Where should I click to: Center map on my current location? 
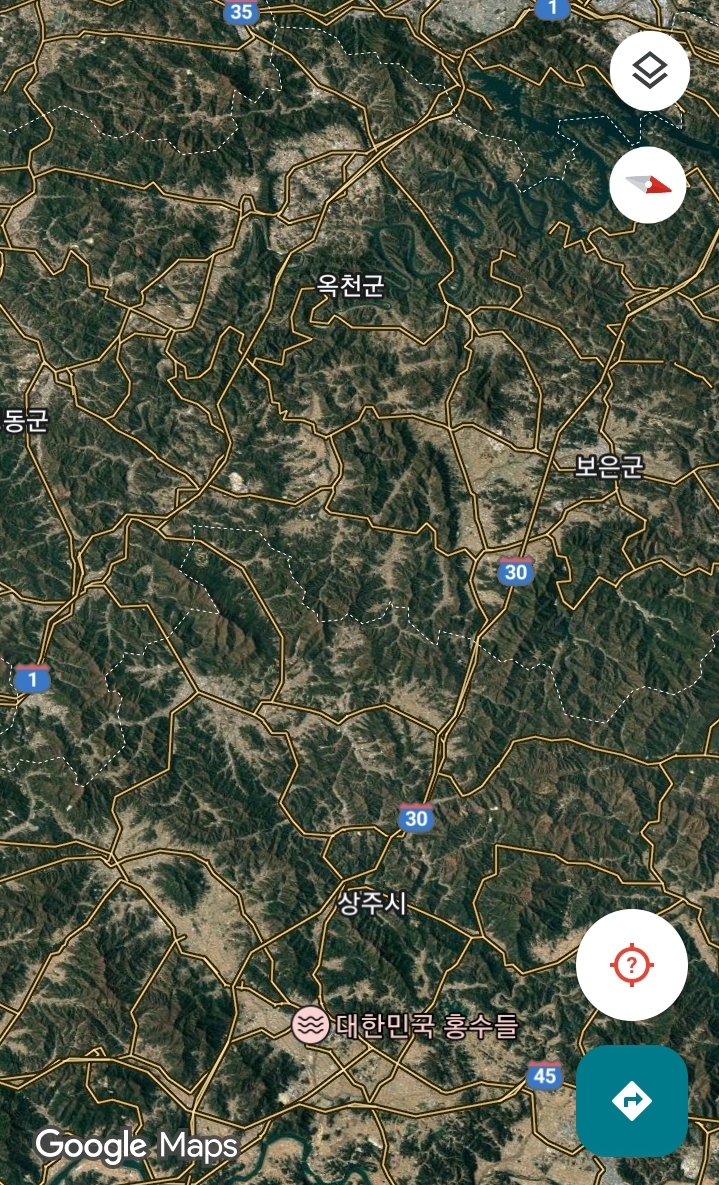pyautogui.click(x=631, y=965)
